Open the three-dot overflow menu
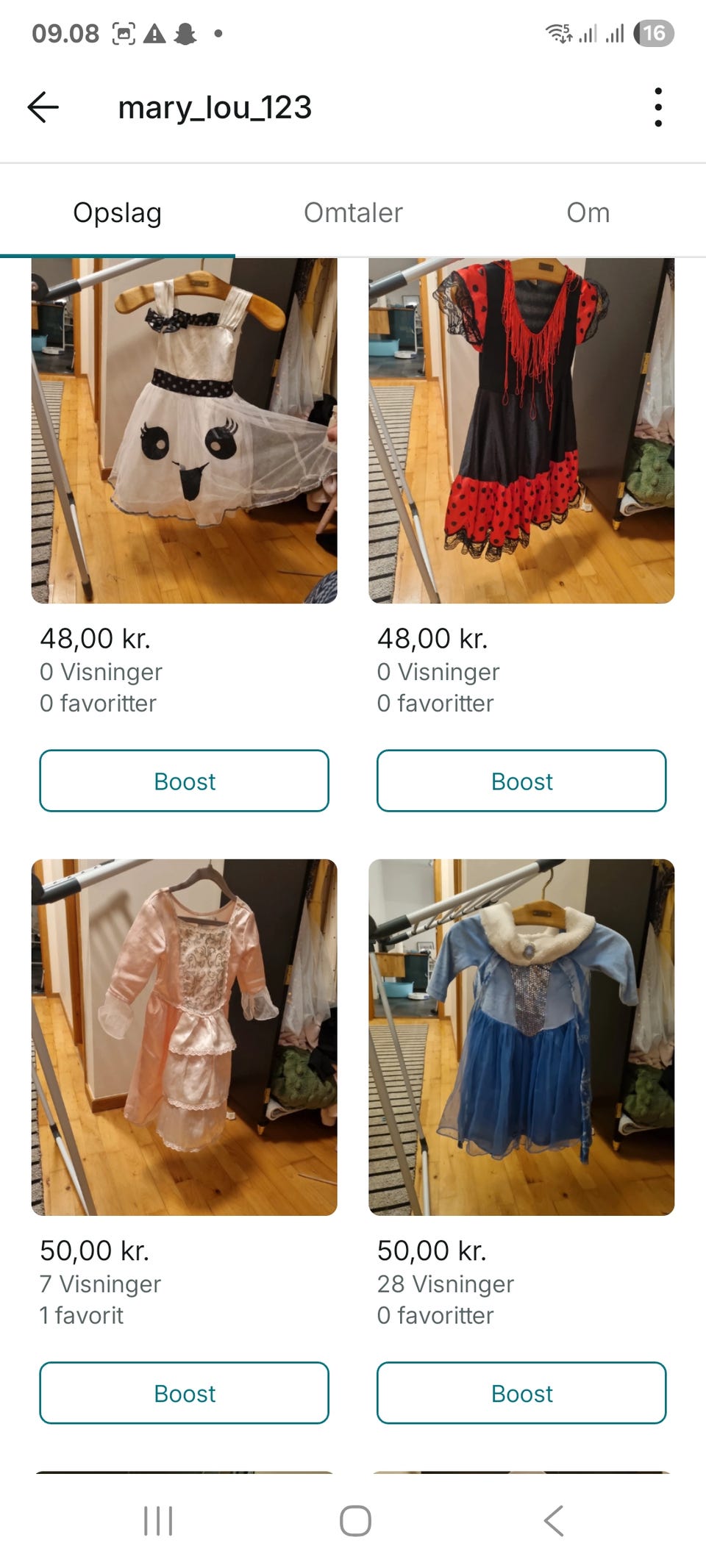This screenshot has height=1568, width=706. [x=657, y=107]
